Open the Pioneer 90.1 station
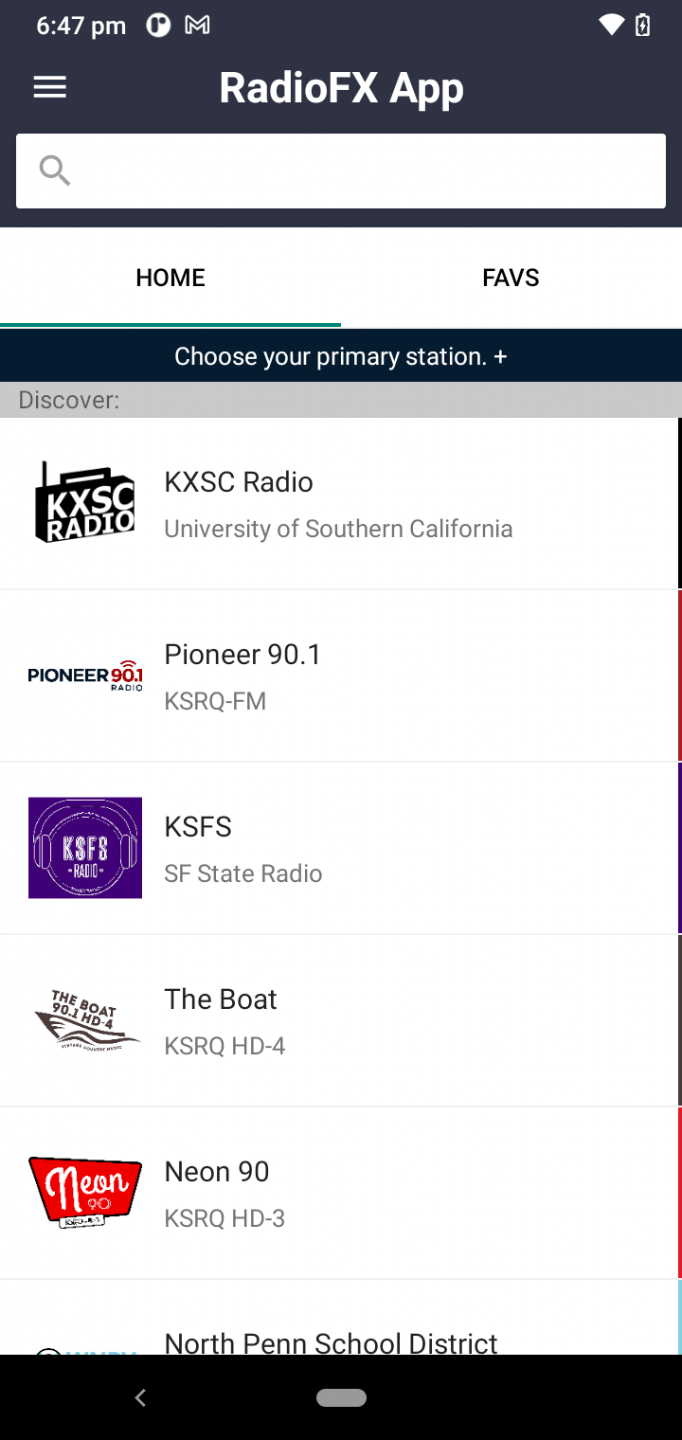This screenshot has height=1440, width=682. point(341,676)
